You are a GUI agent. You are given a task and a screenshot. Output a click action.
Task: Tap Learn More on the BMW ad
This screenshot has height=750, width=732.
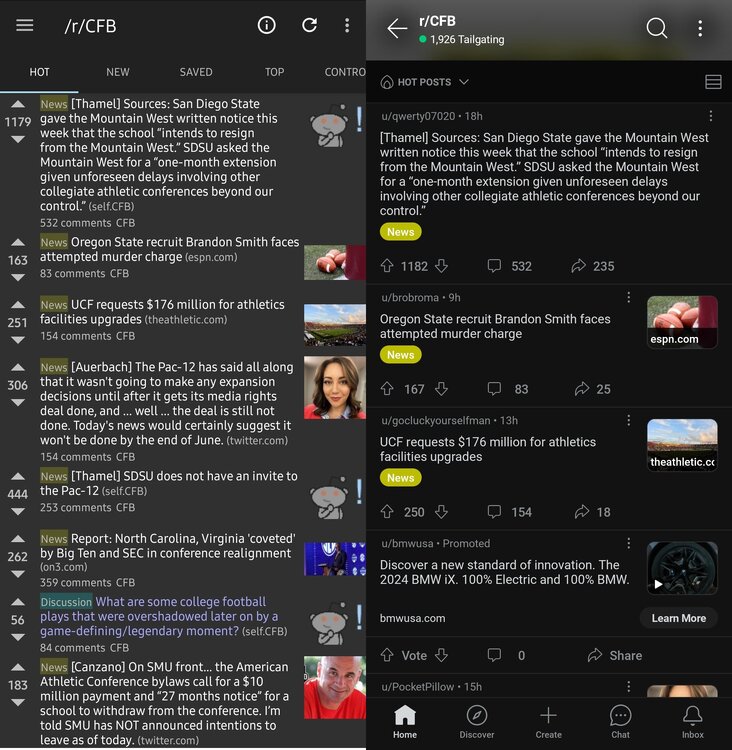coord(678,618)
